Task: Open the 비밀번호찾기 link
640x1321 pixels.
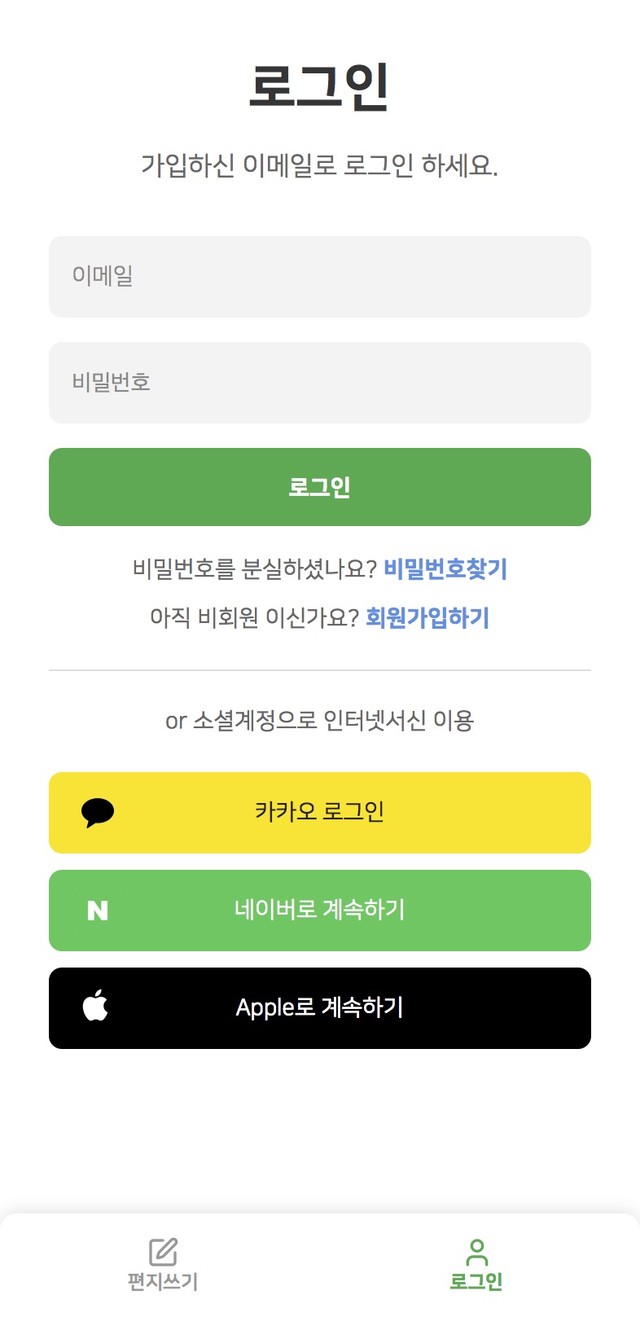Action: coord(445,569)
